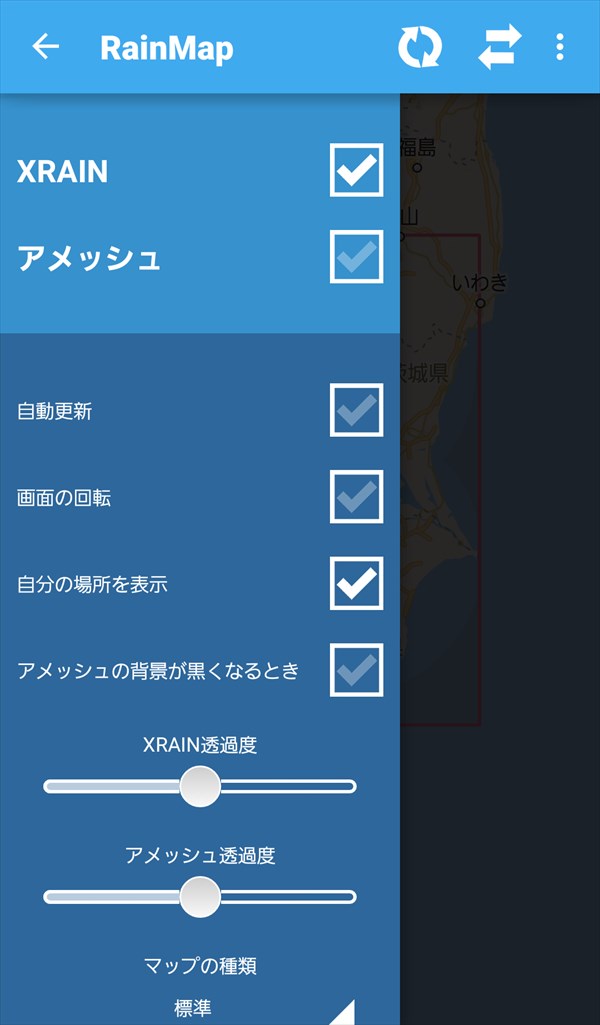
Task: Toggle the 自動更新 checkbox
Action: click(x=356, y=410)
